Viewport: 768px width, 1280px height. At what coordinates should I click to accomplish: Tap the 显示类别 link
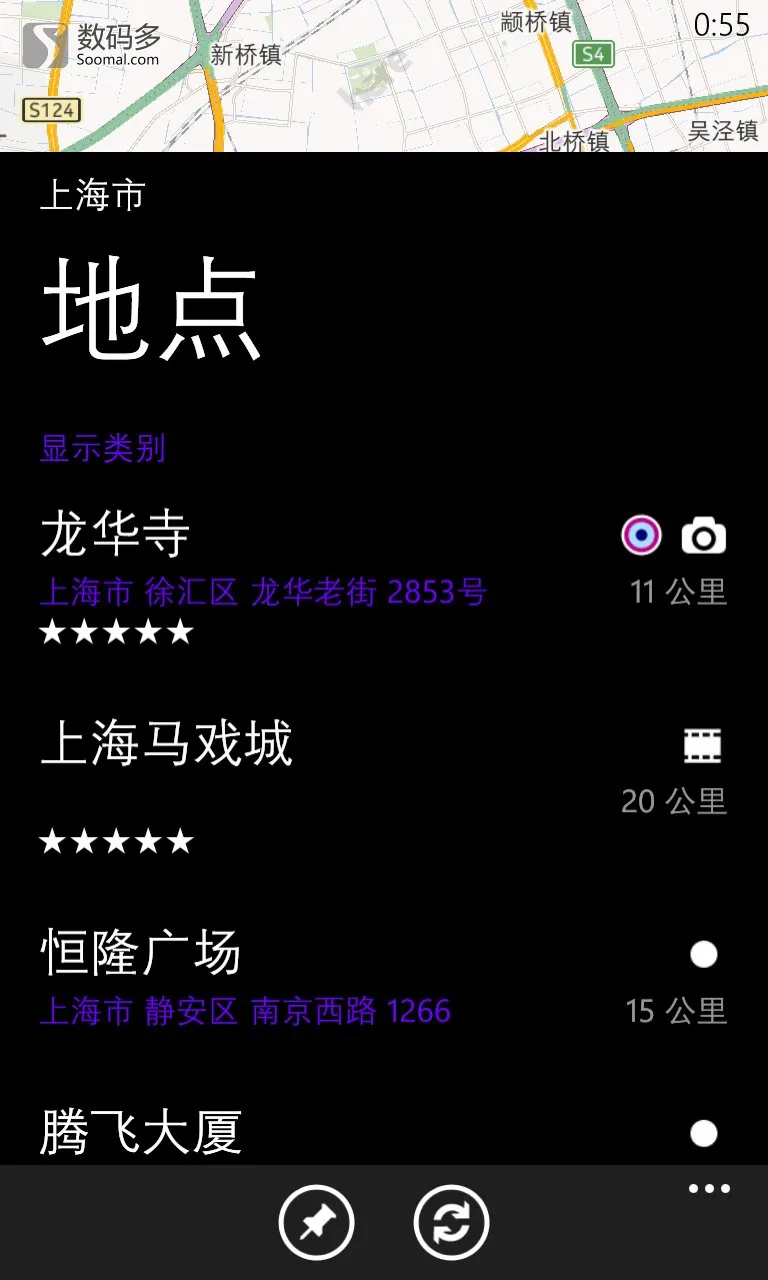point(102,448)
